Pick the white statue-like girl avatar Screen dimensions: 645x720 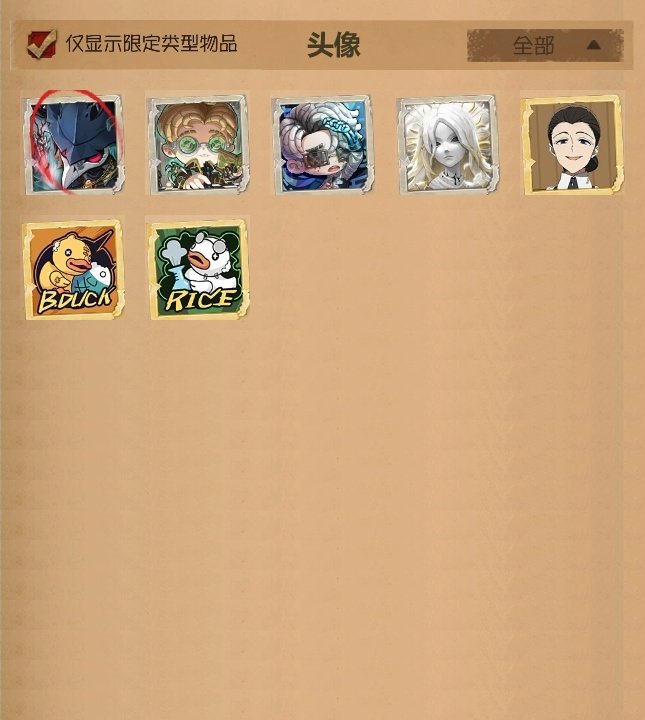click(x=447, y=145)
